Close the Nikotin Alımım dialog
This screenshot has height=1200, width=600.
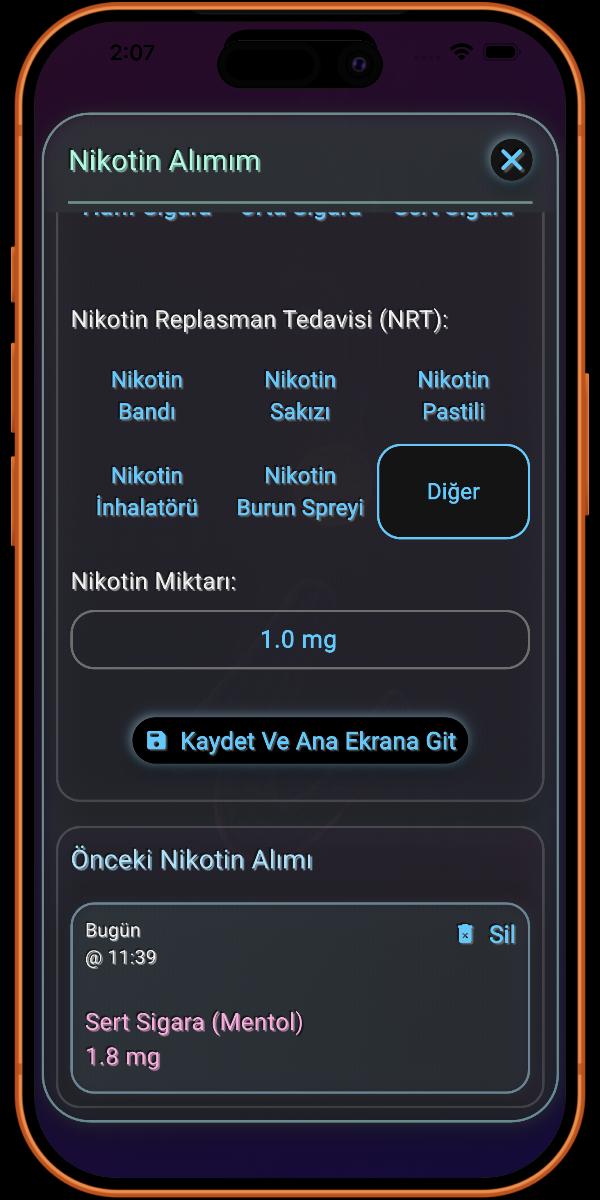511,160
